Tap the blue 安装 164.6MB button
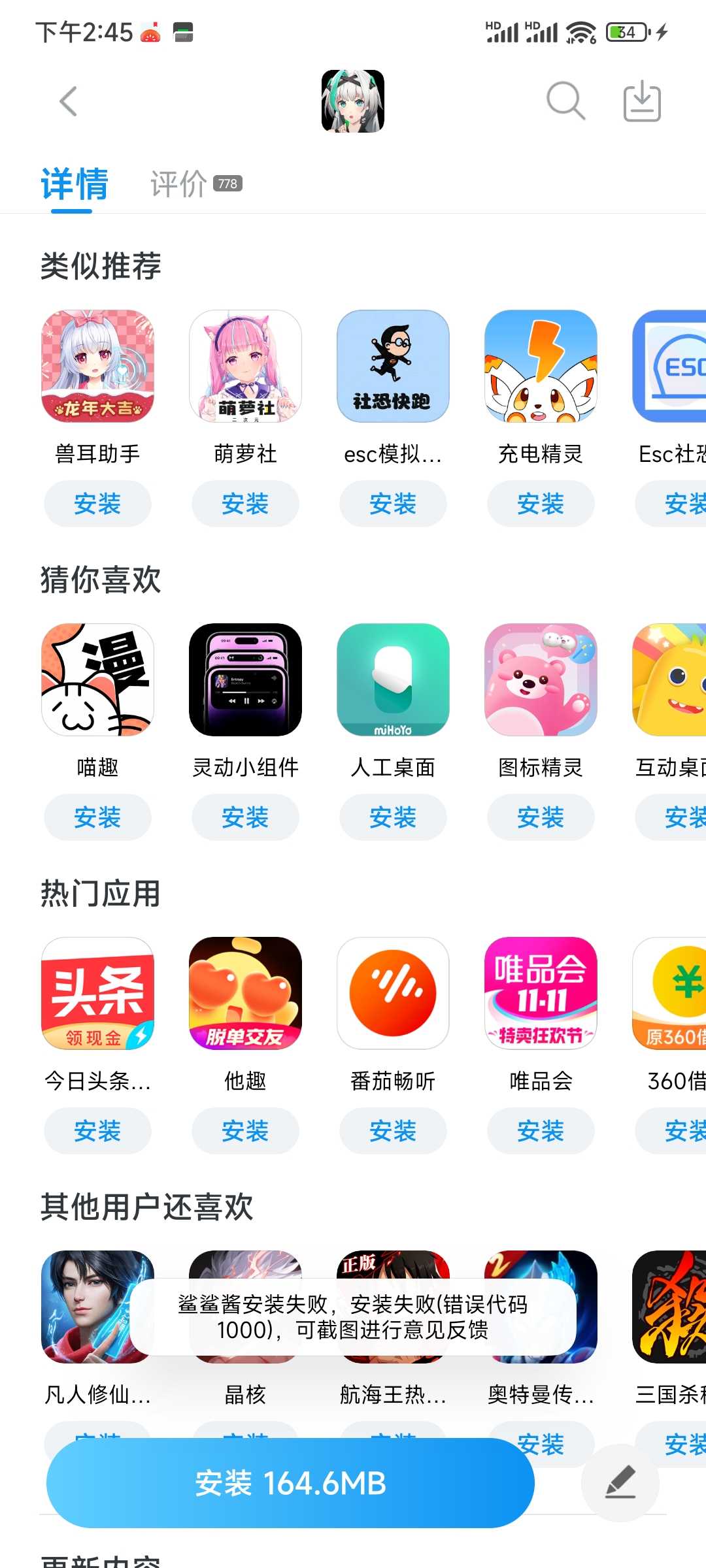This screenshot has width=706, height=1568. tap(290, 1483)
